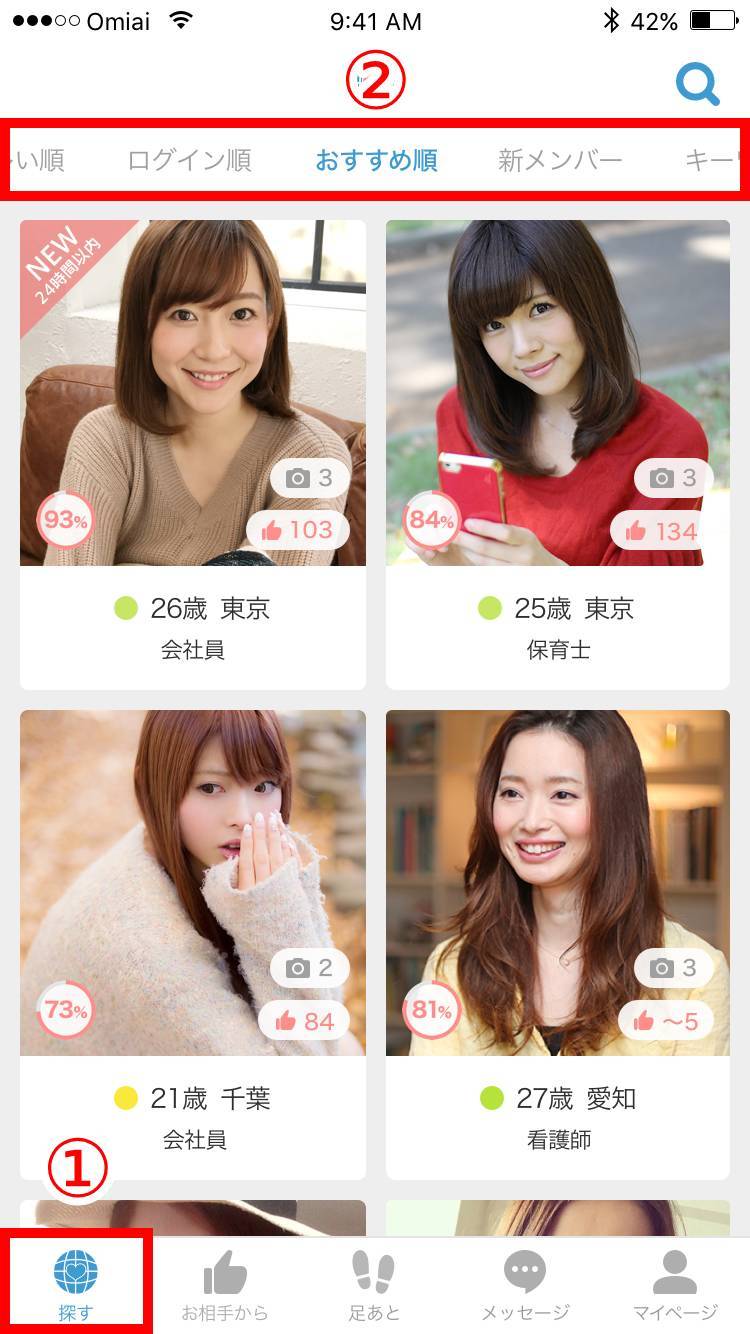Viewport: 750px width, 1334px height.
Task: Open the 25歳 東京 保育士 profile card
Action: pos(558,455)
